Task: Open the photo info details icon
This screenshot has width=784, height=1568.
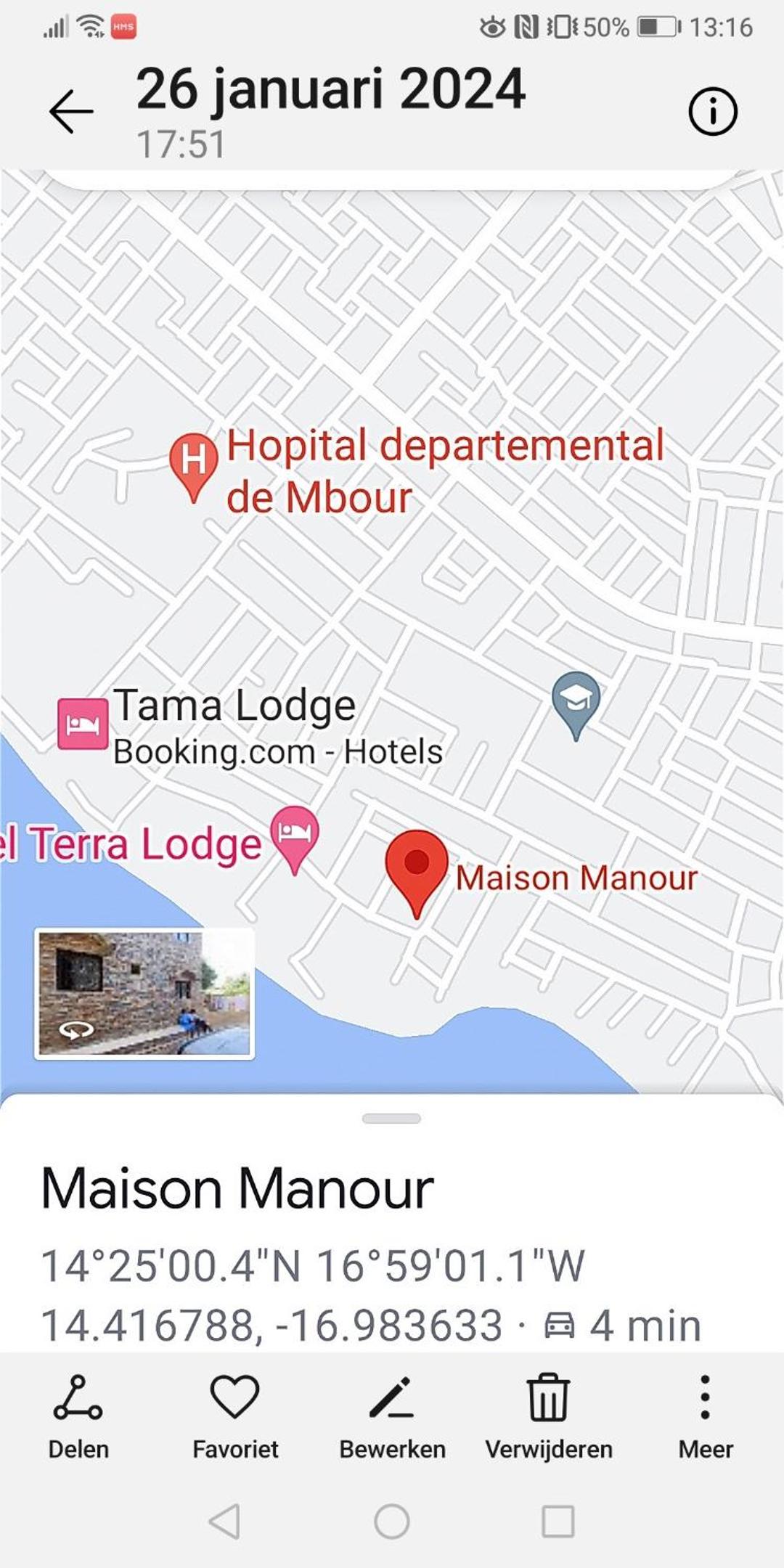Action: point(712,112)
